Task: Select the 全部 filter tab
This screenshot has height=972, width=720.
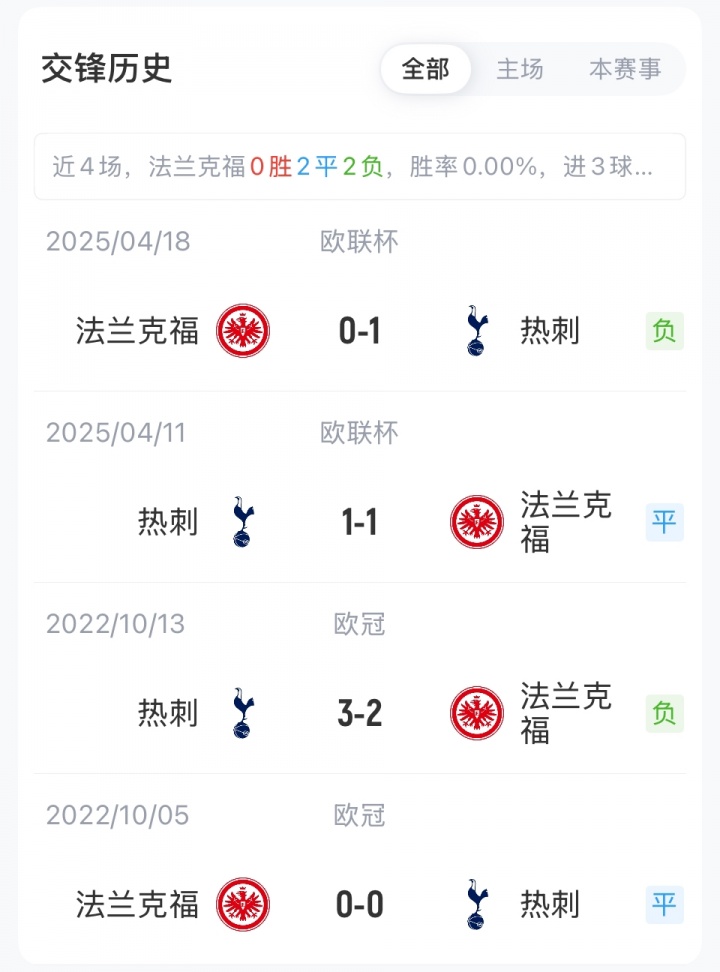Action: [x=426, y=69]
